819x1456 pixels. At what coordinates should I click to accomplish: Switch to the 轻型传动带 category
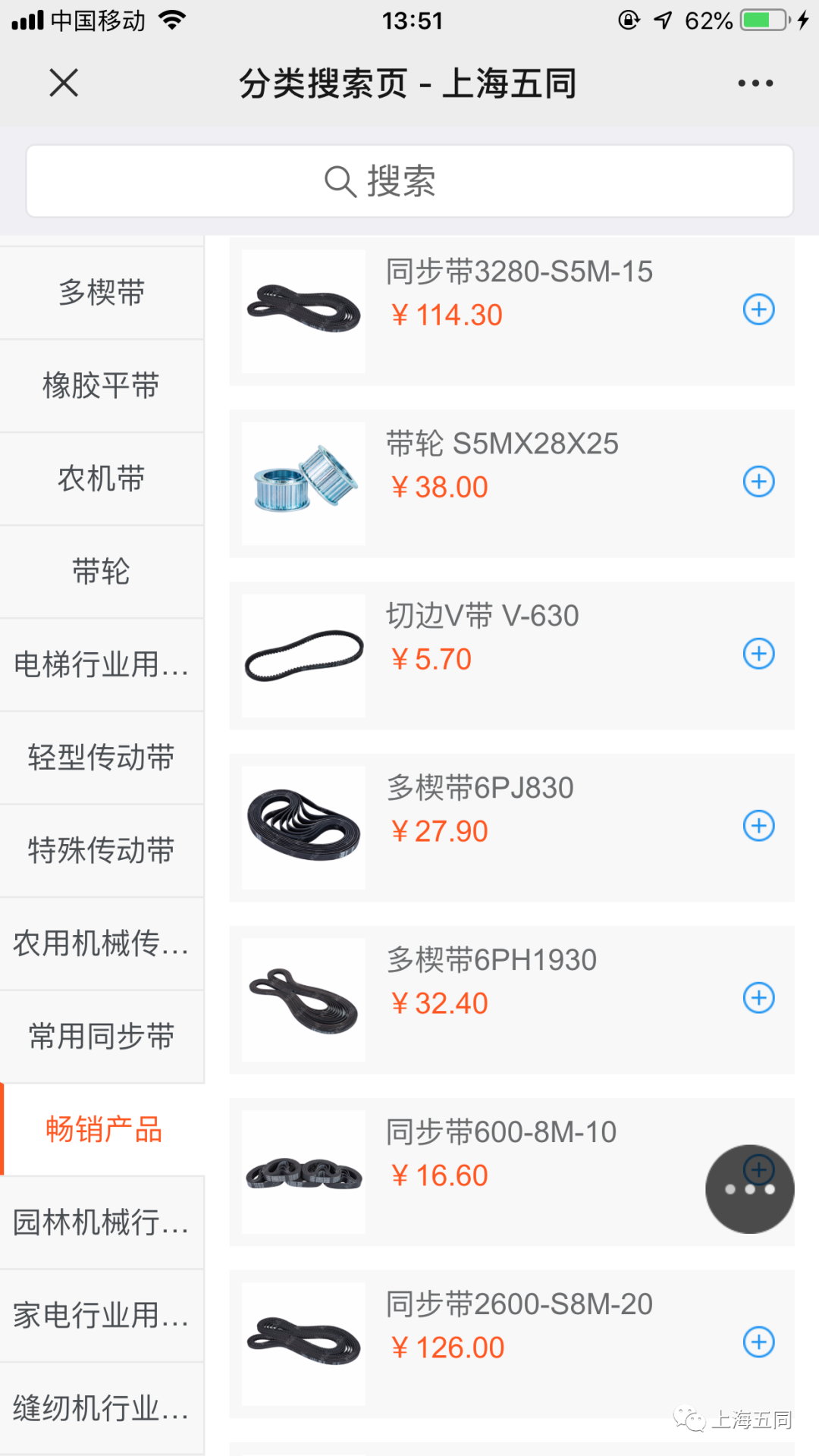(102, 758)
